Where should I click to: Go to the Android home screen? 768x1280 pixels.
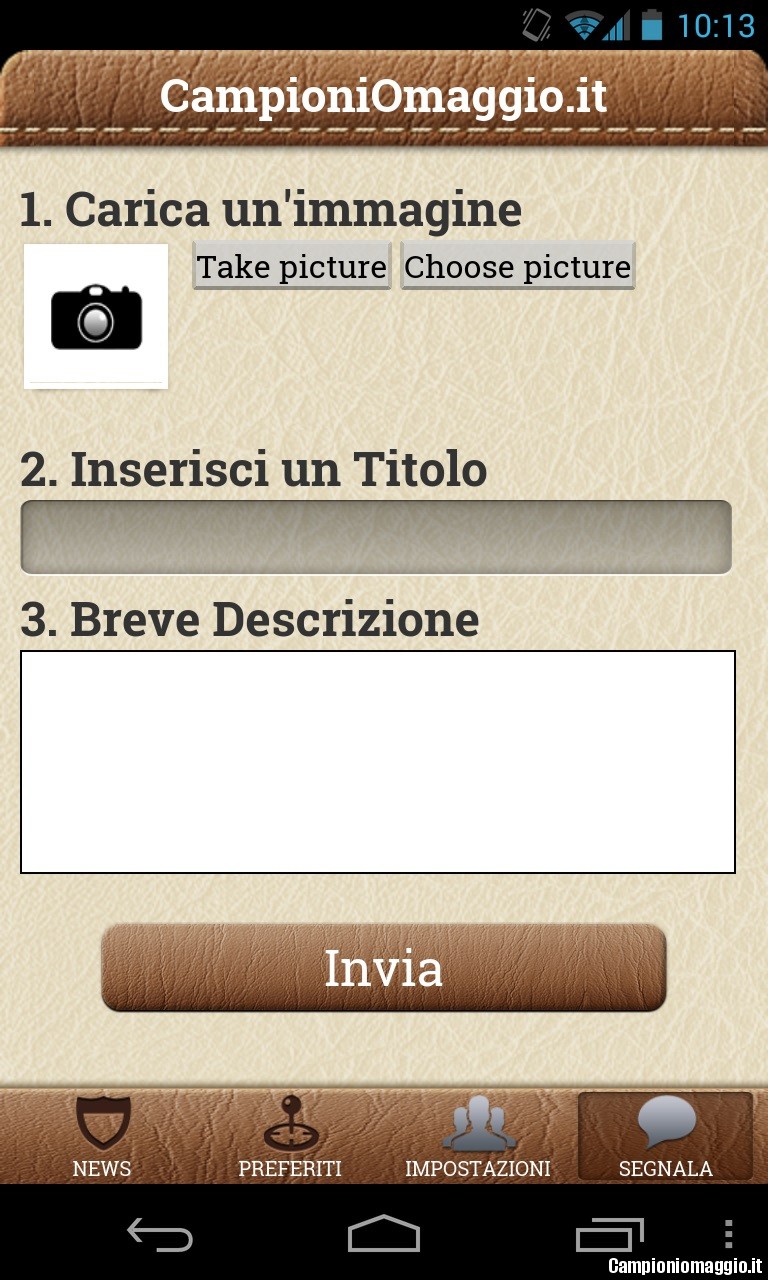coord(384,1234)
